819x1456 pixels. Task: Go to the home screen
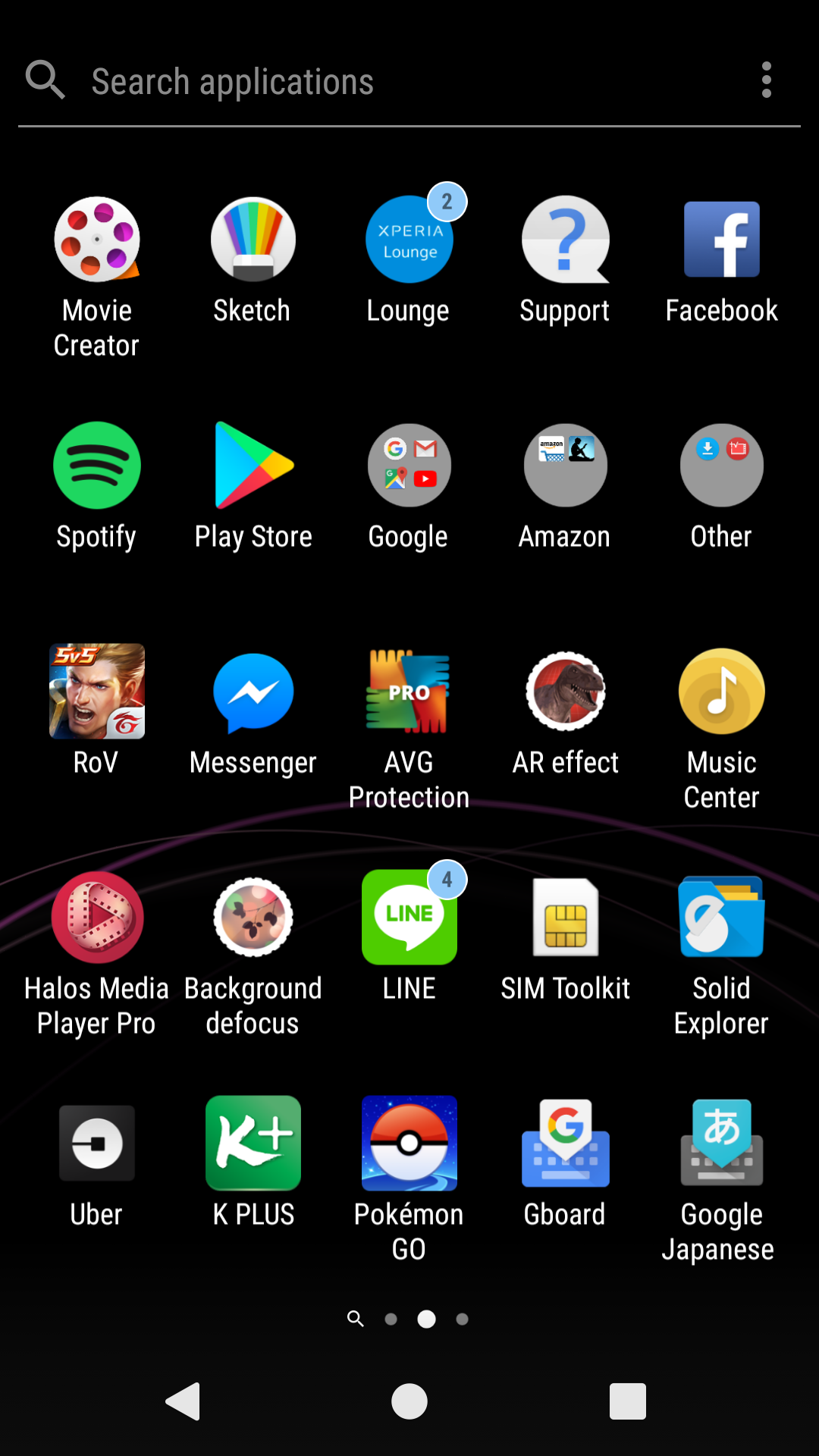point(409,1401)
